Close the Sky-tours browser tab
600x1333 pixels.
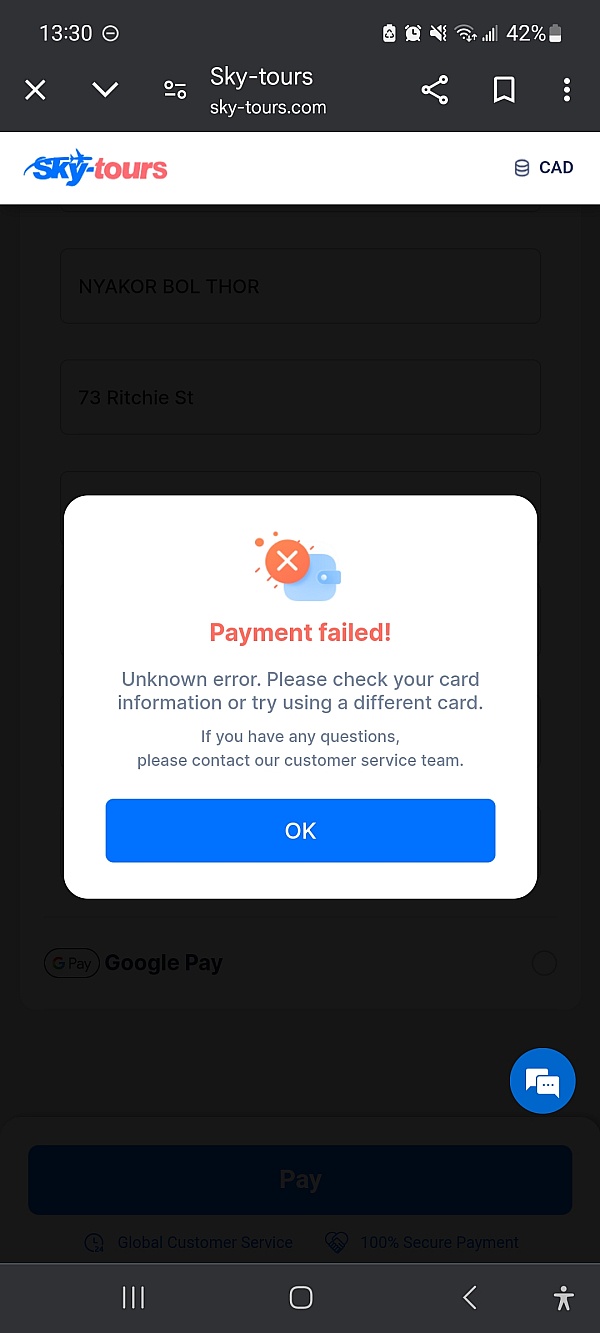(35, 91)
